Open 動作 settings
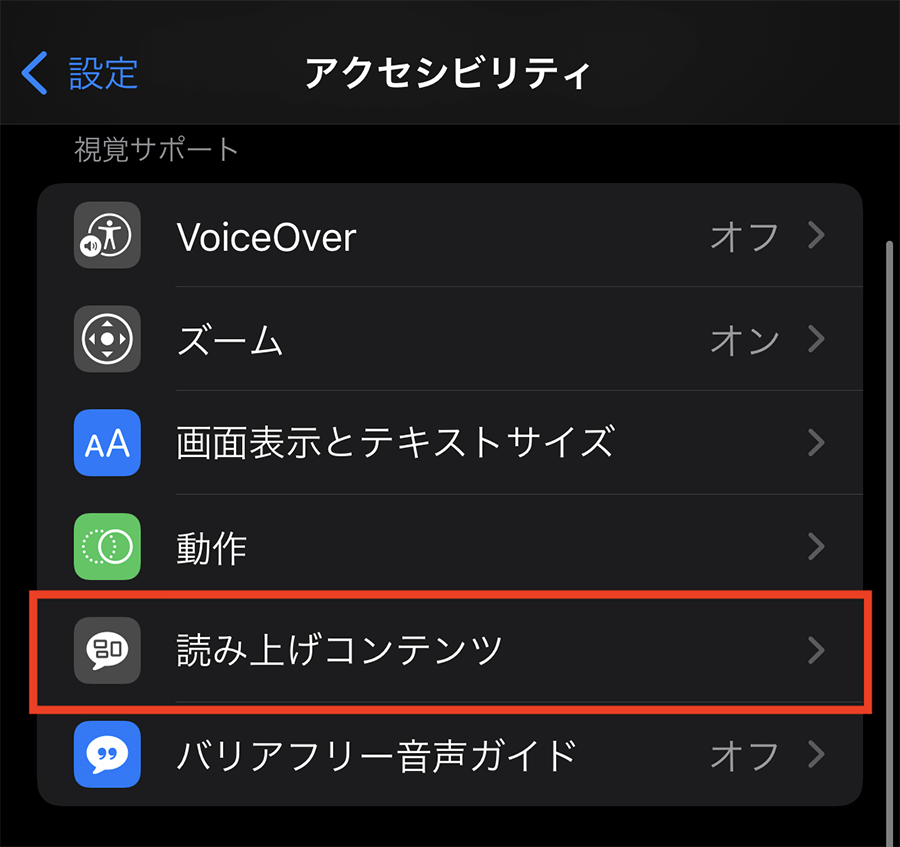 [450, 547]
